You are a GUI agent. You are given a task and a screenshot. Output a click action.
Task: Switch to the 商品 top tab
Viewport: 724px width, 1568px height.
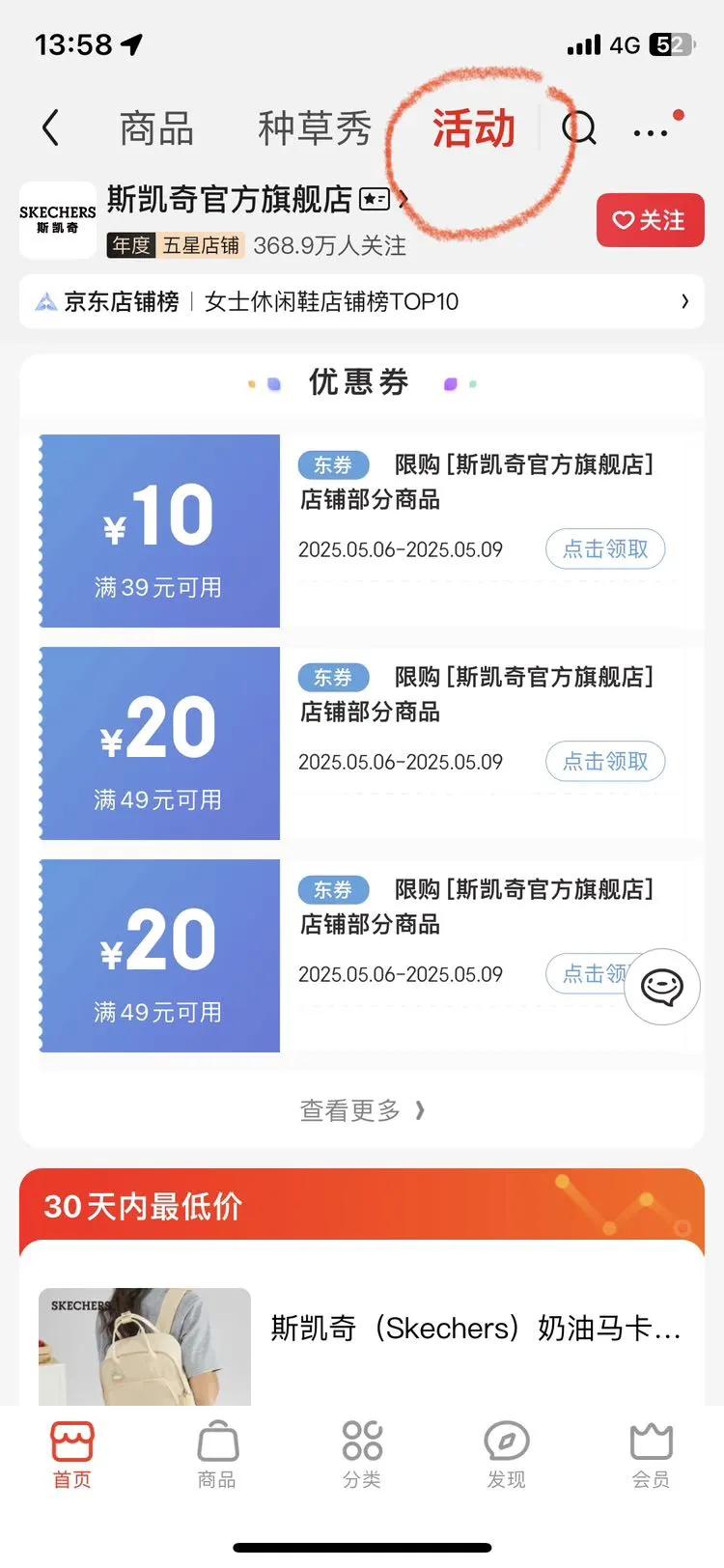click(156, 128)
